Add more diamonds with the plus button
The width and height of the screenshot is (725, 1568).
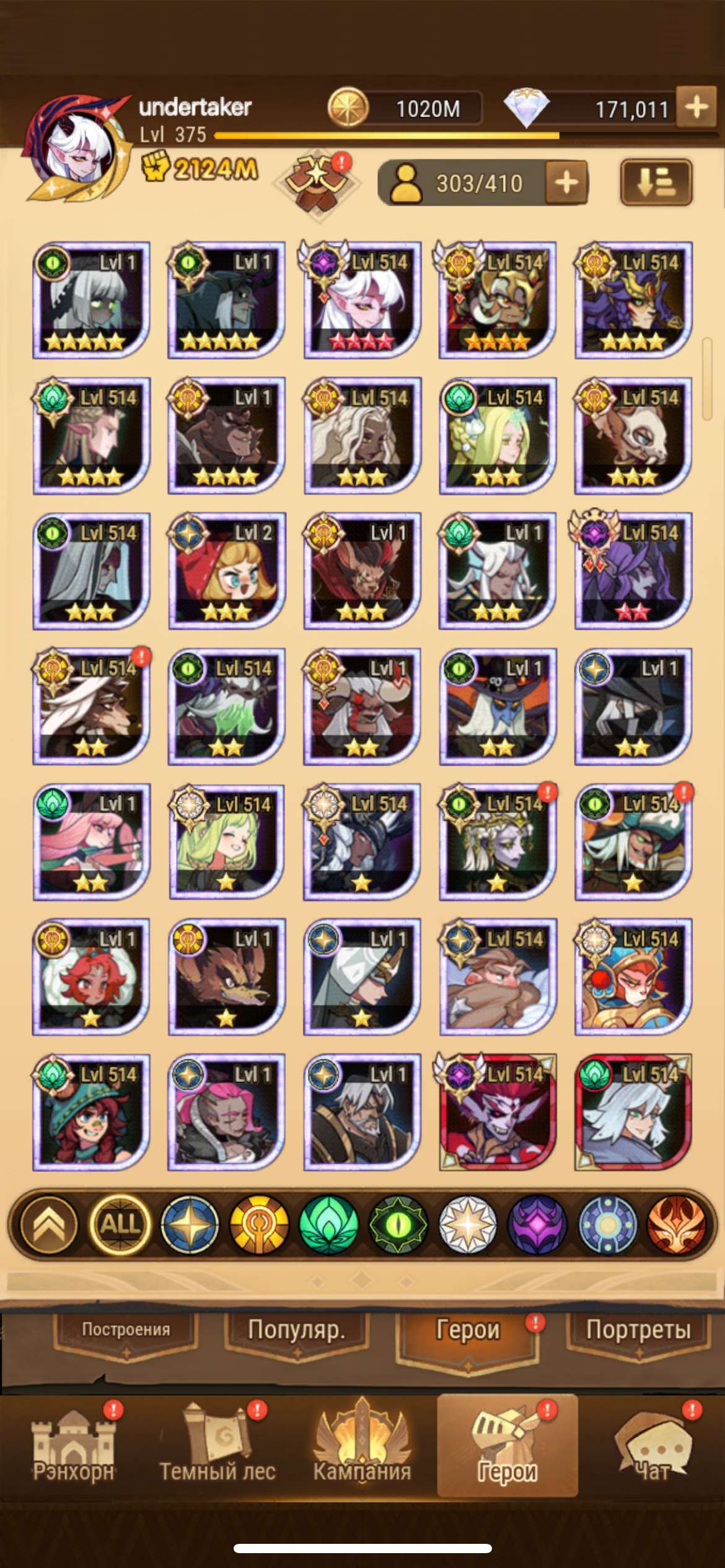click(697, 108)
